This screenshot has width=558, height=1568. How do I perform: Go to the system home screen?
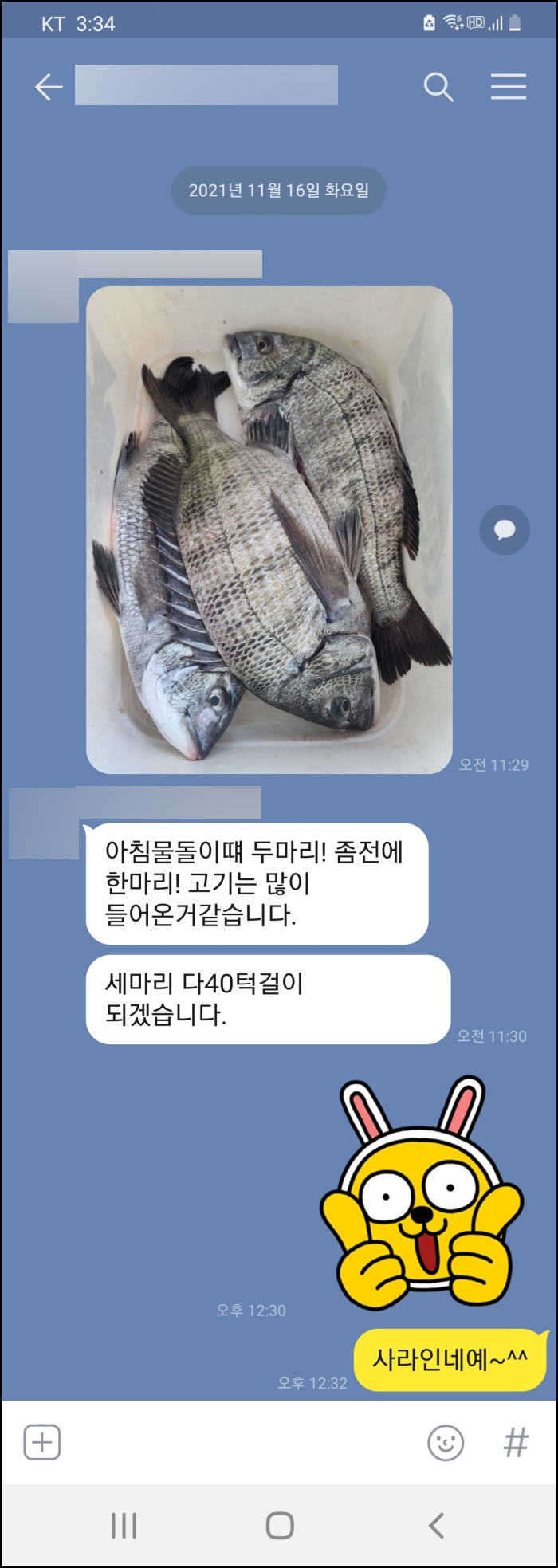coord(279,1525)
